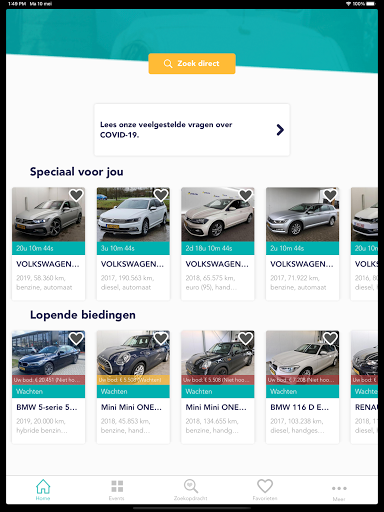Open the COVID-19 veelgestelde vragen card
The image size is (384, 512).
pyautogui.click(x=192, y=130)
